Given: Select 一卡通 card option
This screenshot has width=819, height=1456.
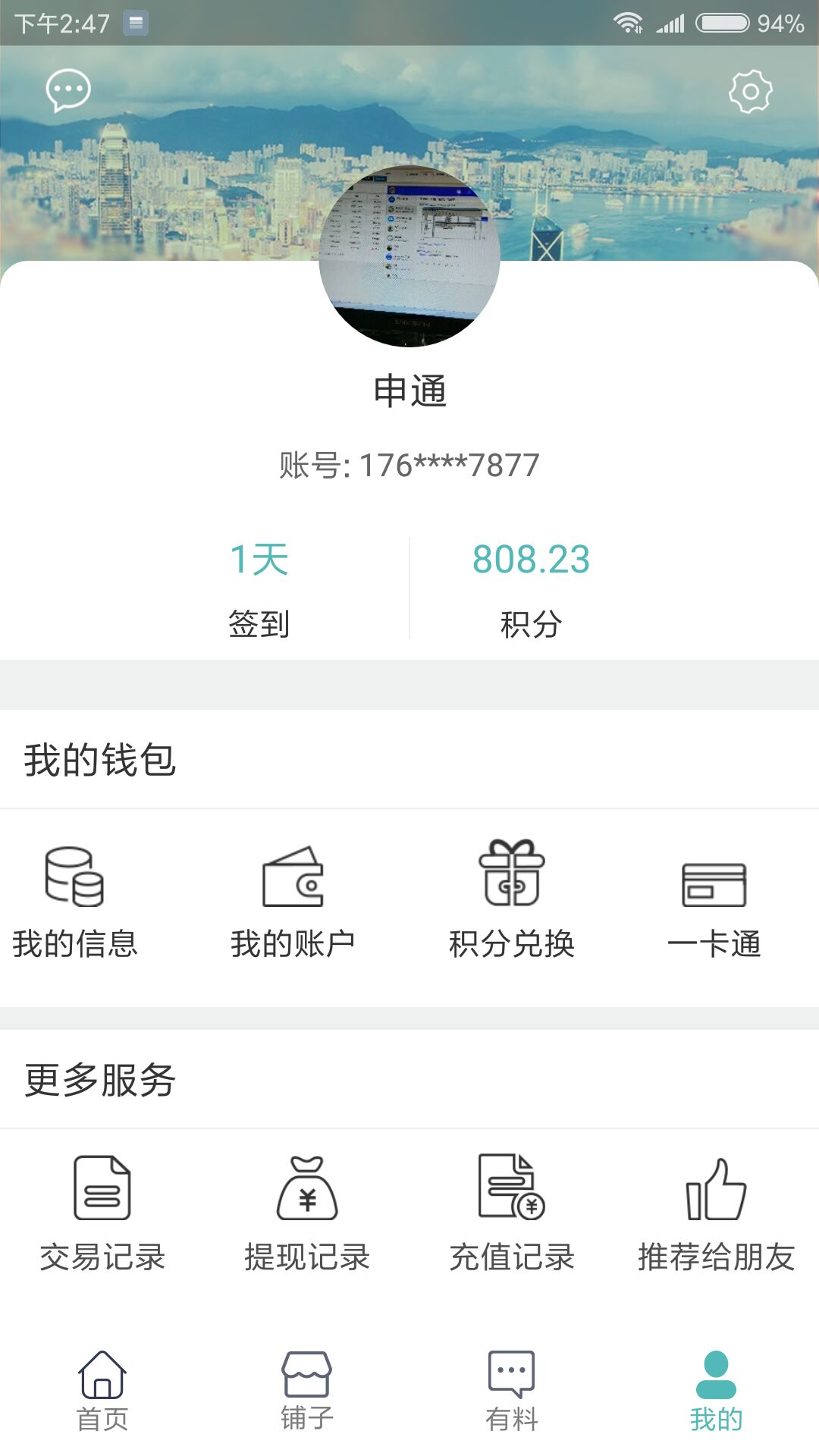Looking at the screenshot, I should 714,902.
